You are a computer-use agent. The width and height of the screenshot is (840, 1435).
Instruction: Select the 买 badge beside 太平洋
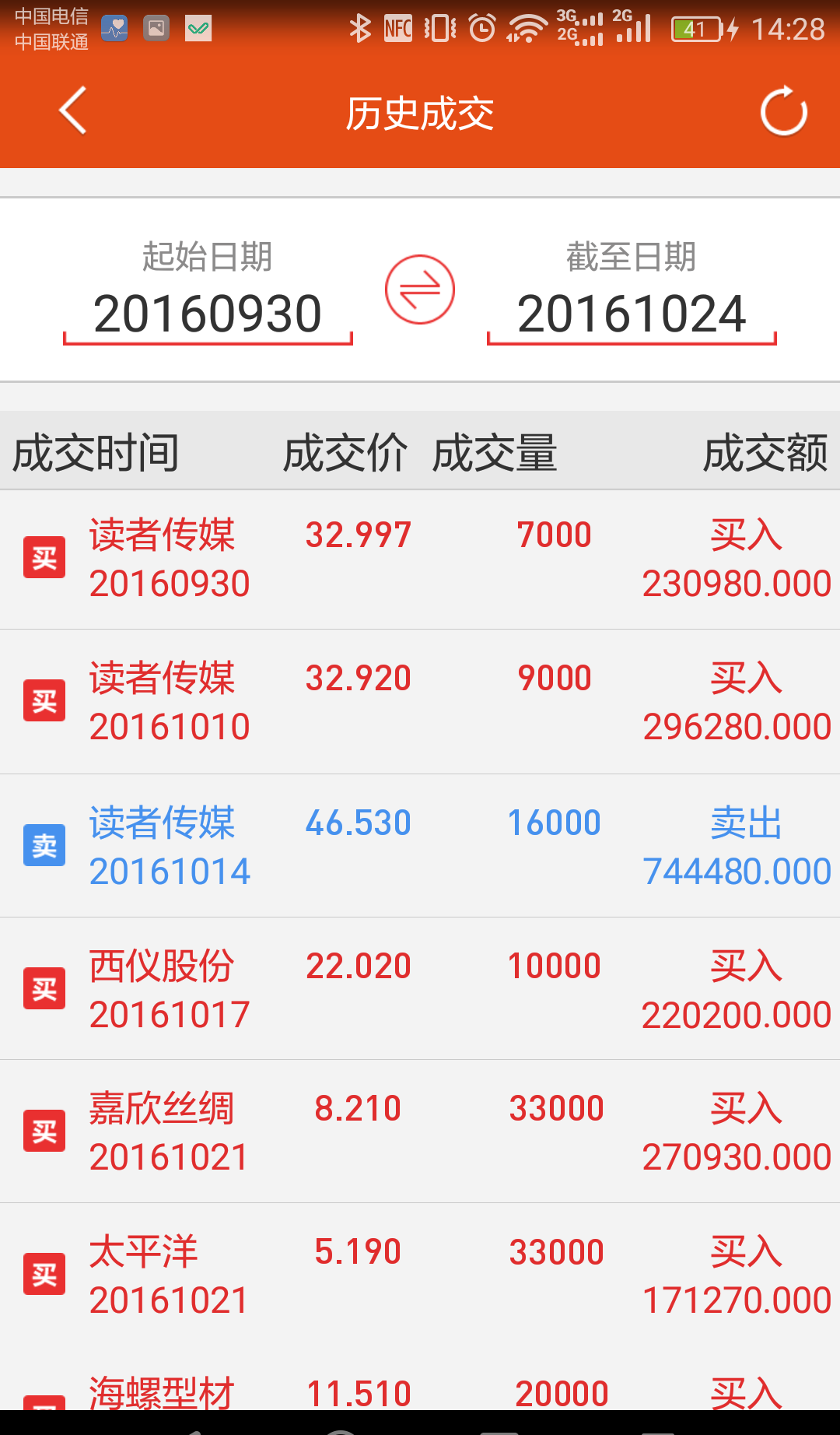[44, 1275]
